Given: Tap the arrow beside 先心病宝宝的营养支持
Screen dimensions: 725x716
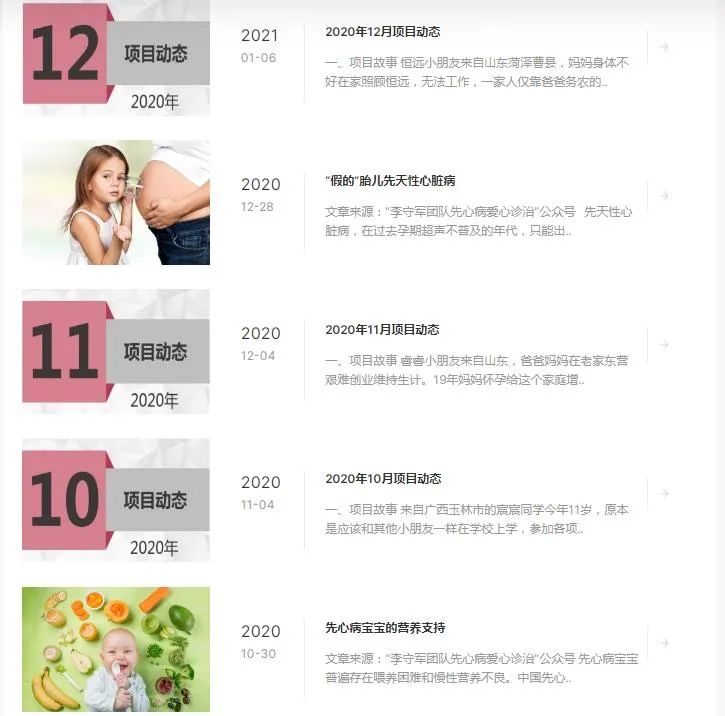Looking at the screenshot, I should click(x=664, y=643).
